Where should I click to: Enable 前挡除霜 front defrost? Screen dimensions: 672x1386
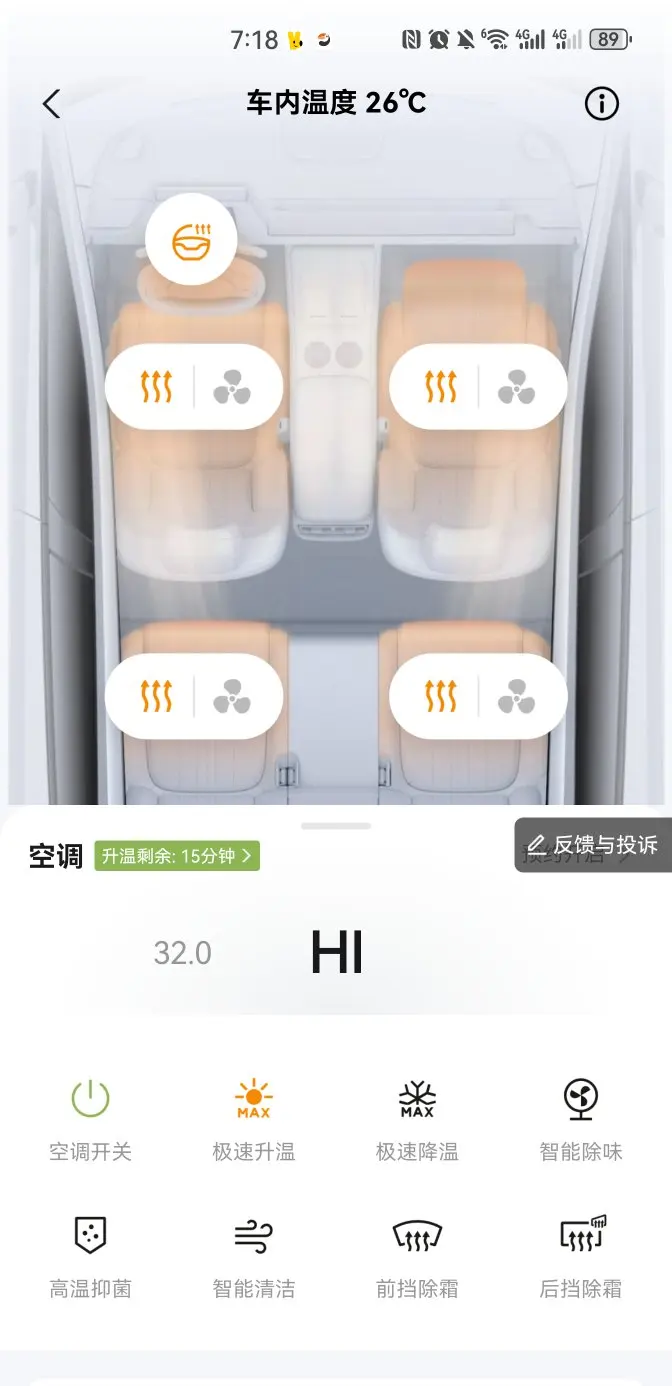pos(417,1238)
